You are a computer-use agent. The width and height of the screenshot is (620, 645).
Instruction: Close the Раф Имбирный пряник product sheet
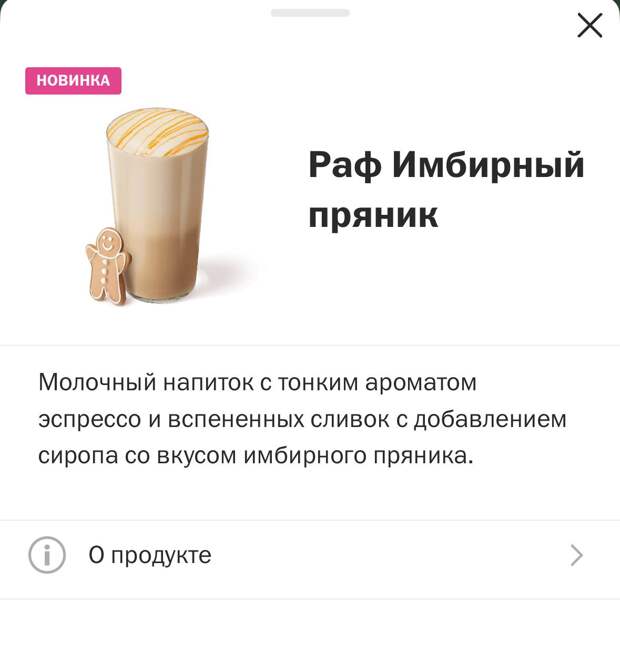pos(590,26)
